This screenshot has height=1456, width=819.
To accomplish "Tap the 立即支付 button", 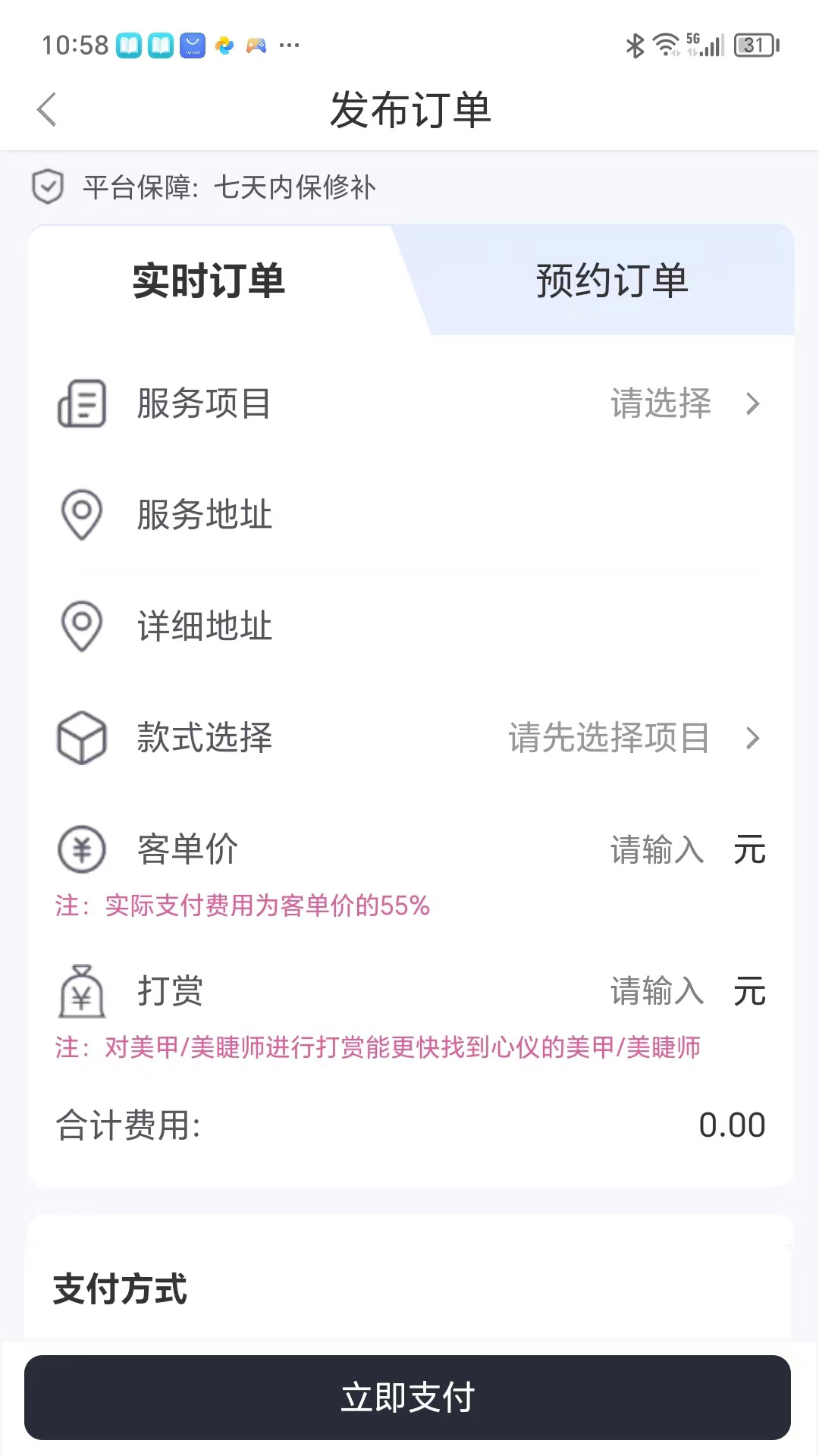I will coord(408,1397).
